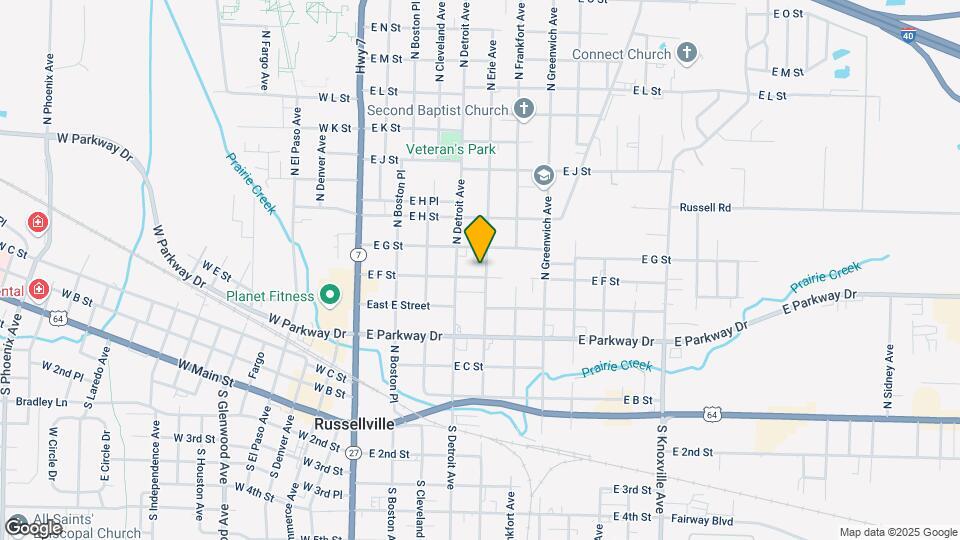Open the Planet Fitness pin
The width and height of the screenshot is (960, 540).
330,295
